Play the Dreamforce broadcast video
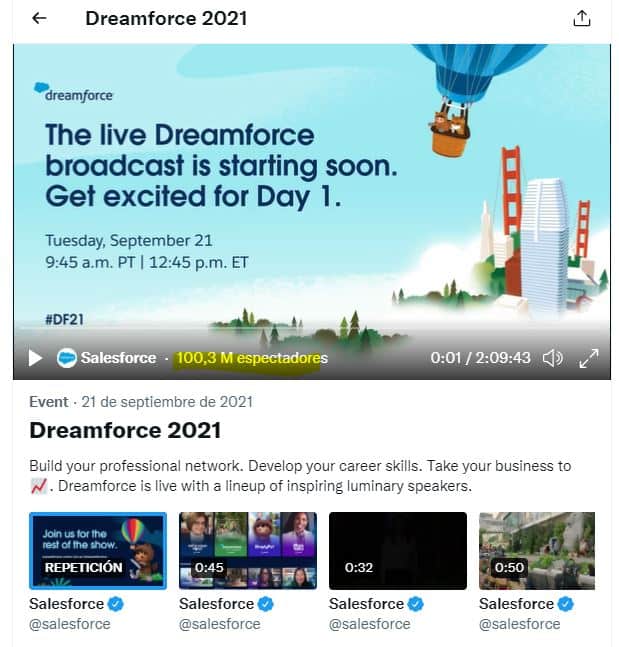Viewport: 619px width, 647px height. tap(35, 358)
